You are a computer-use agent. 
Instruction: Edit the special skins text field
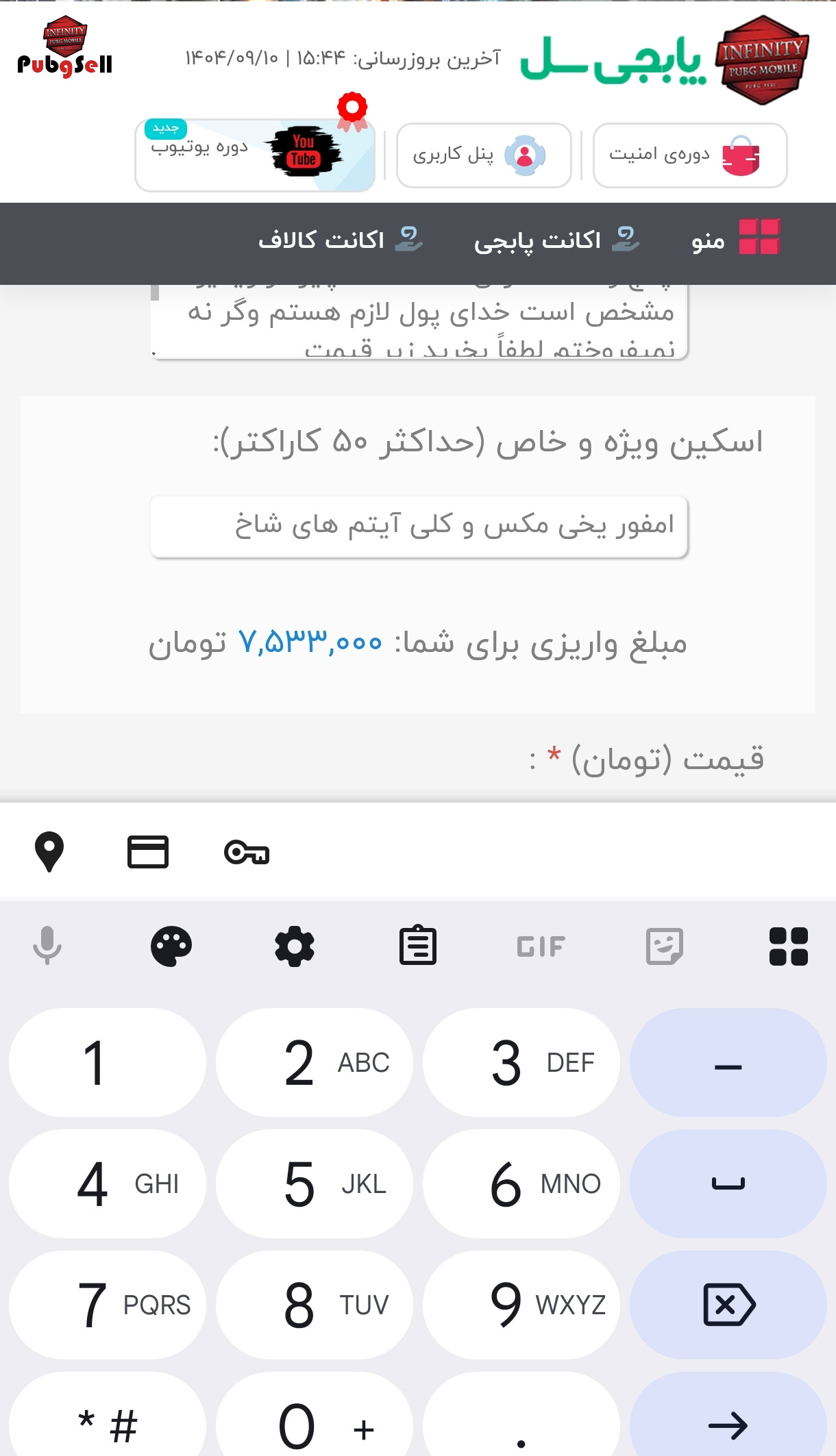pos(419,526)
